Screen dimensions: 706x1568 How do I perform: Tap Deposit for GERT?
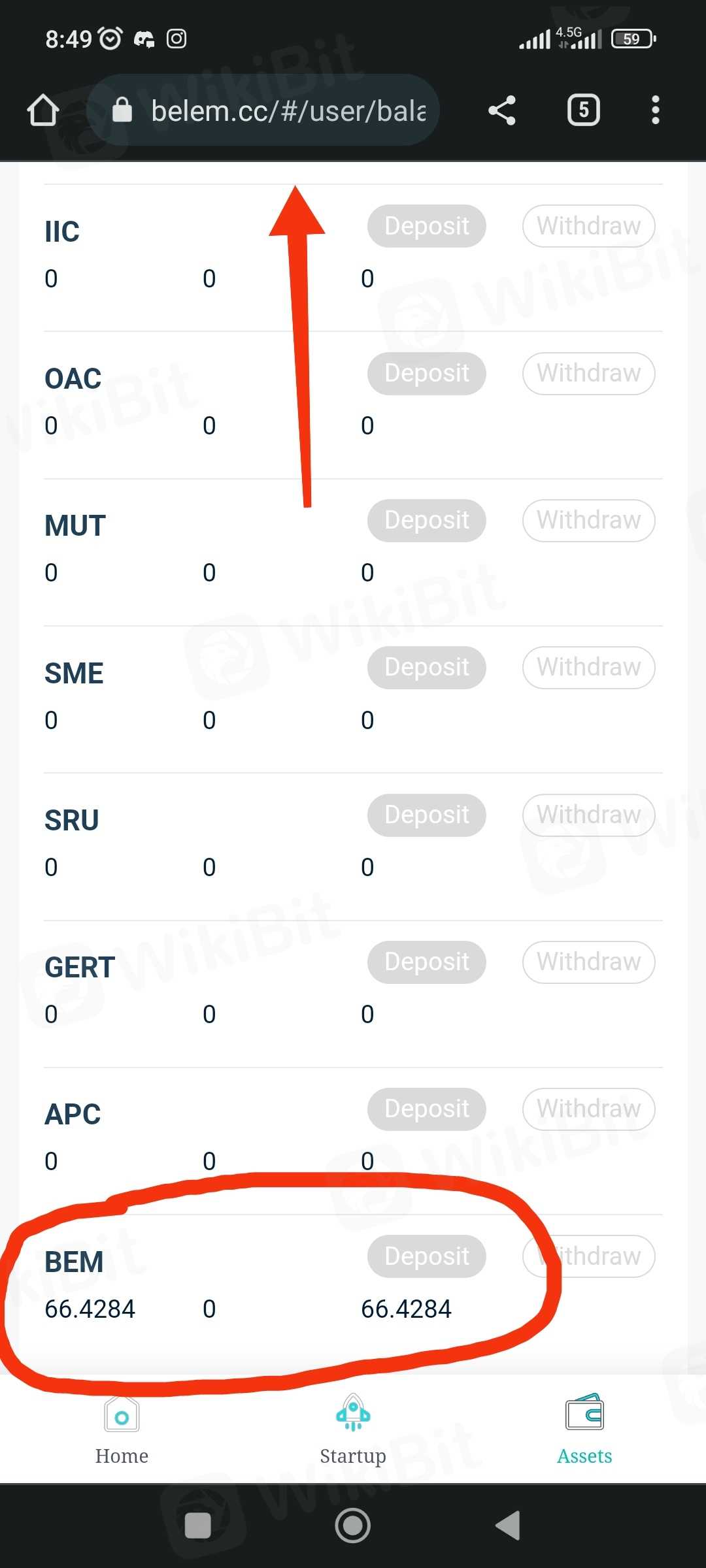(426, 962)
